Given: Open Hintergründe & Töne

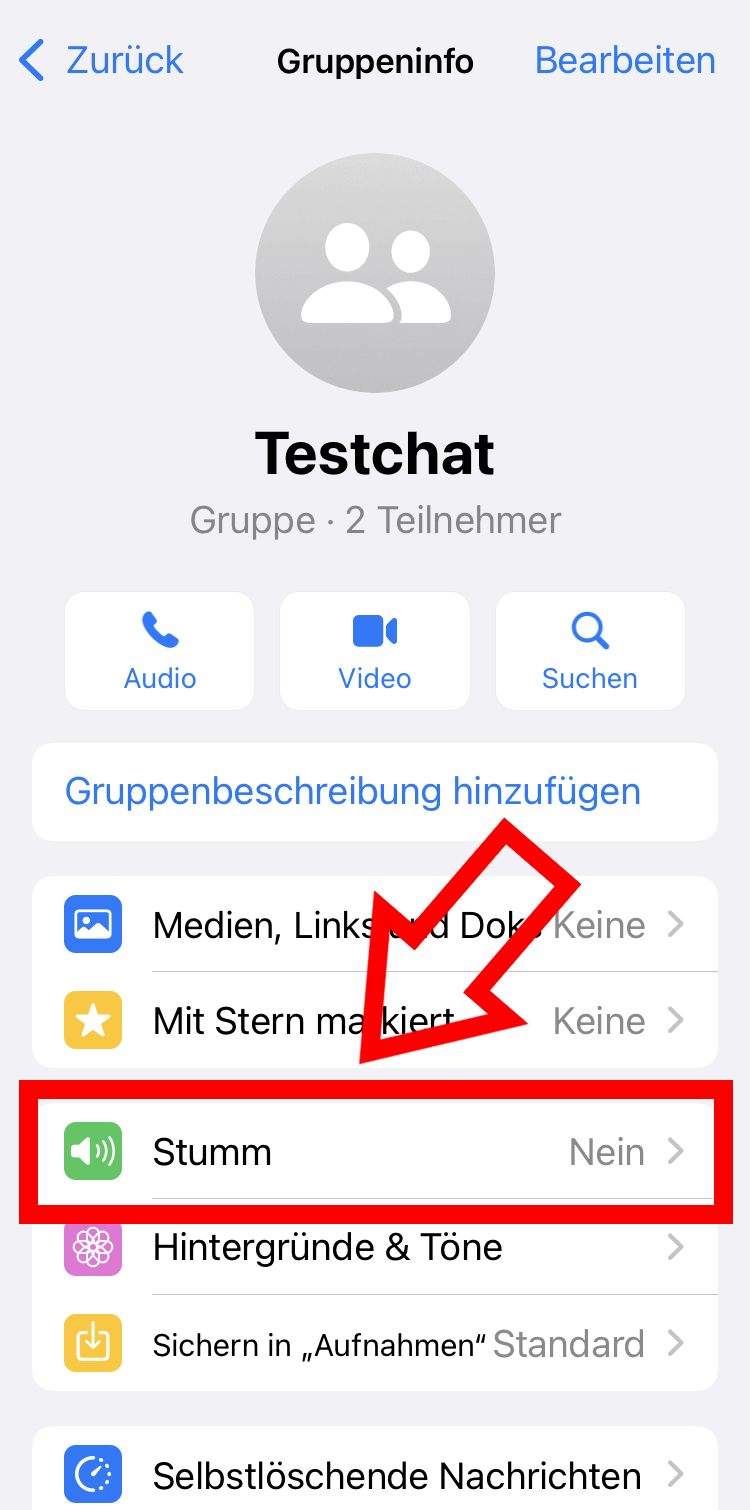Looking at the screenshot, I should (375, 1248).
